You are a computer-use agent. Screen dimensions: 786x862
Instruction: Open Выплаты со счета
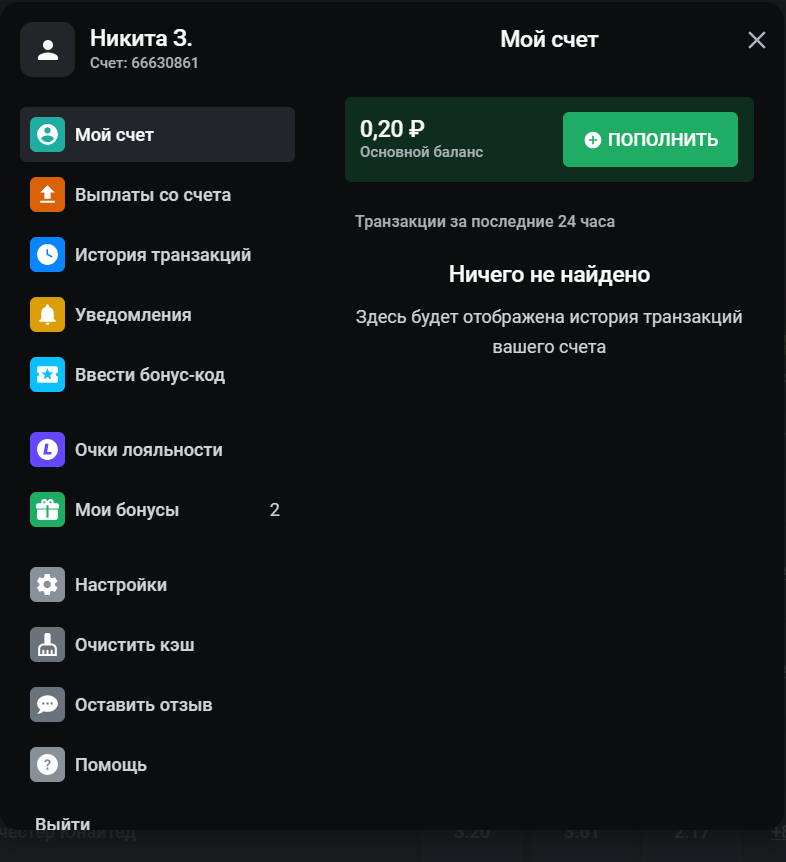click(152, 195)
